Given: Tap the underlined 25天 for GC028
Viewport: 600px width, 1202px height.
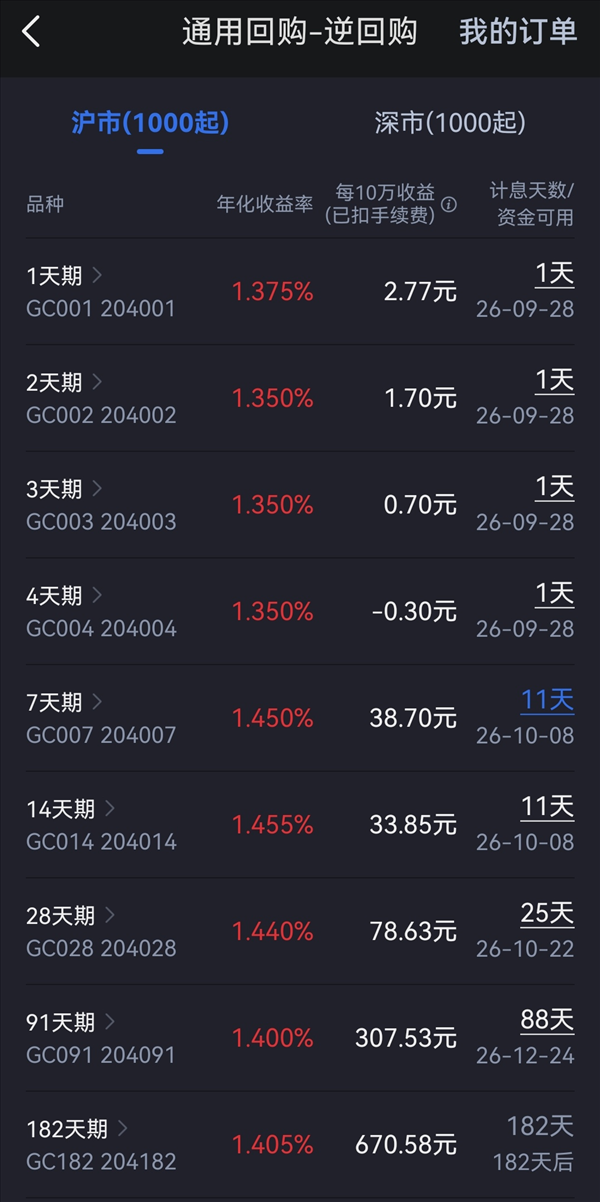Looking at the screenshot, I should click(547, 913).
